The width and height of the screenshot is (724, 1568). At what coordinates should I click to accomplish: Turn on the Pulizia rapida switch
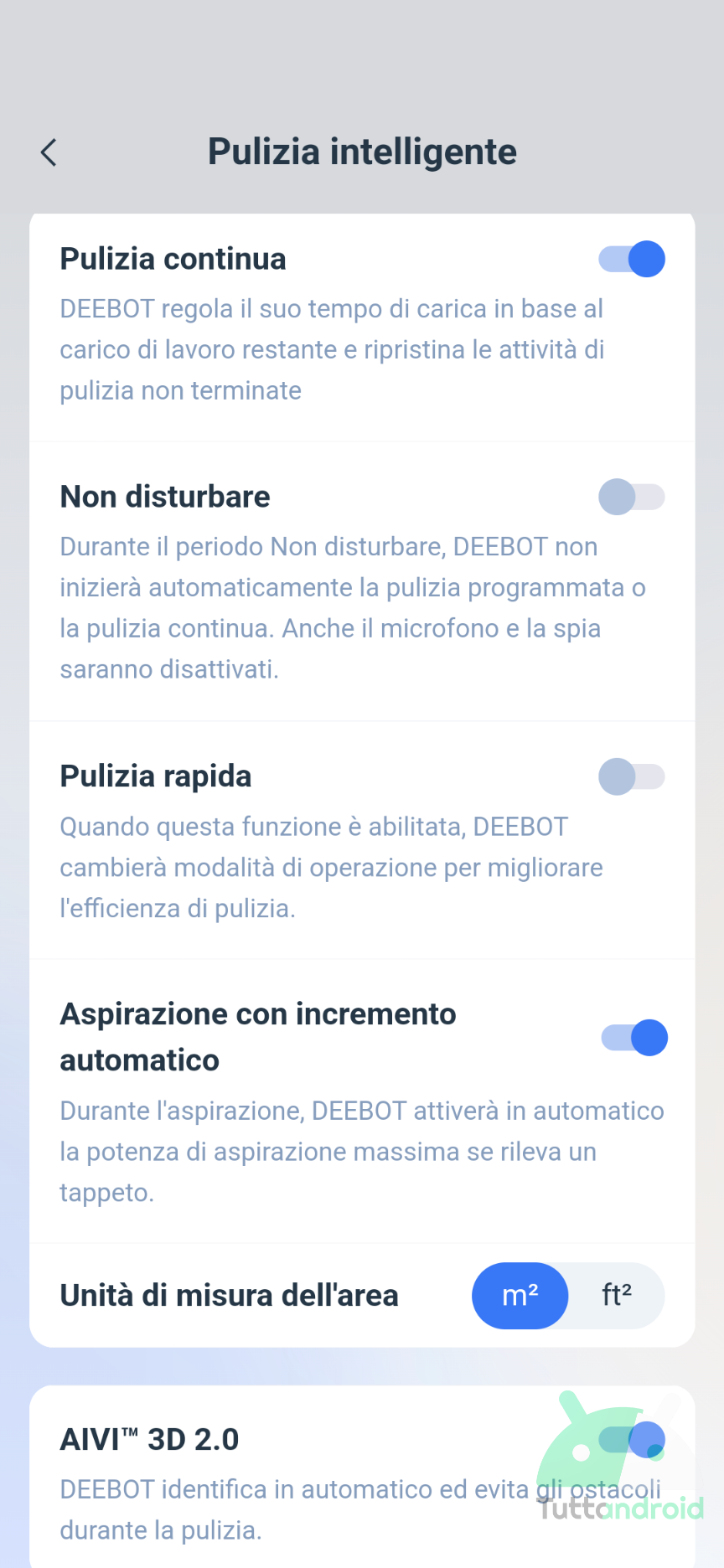pos(632,776)
